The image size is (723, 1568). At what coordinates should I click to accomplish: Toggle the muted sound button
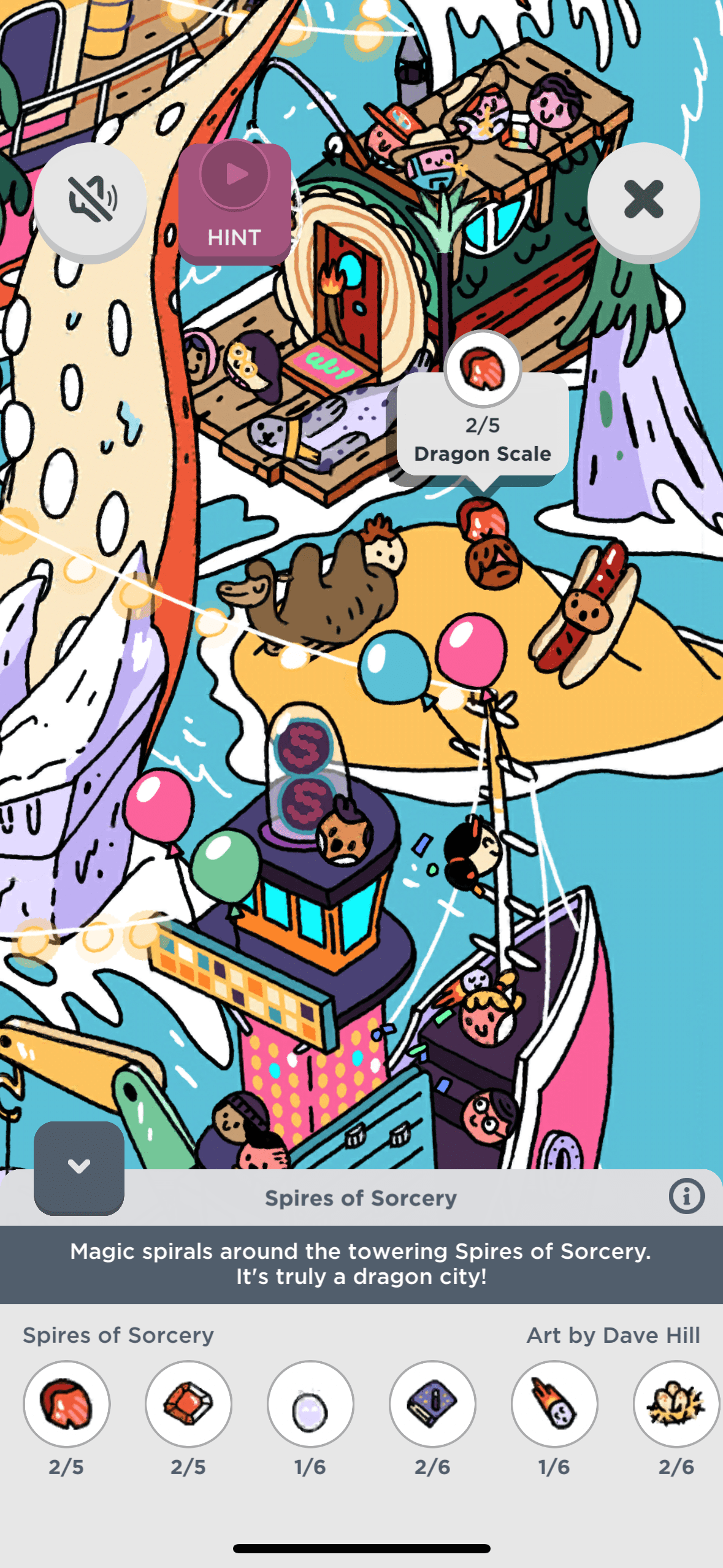click(x=90, y=200)
